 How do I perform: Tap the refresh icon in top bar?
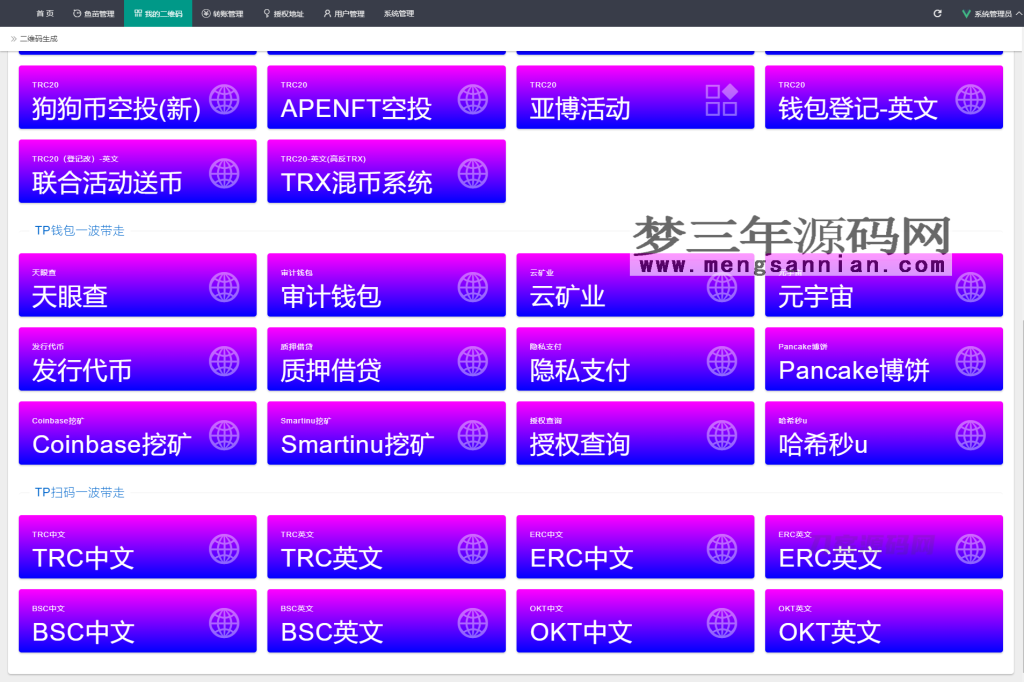point(937,13)
